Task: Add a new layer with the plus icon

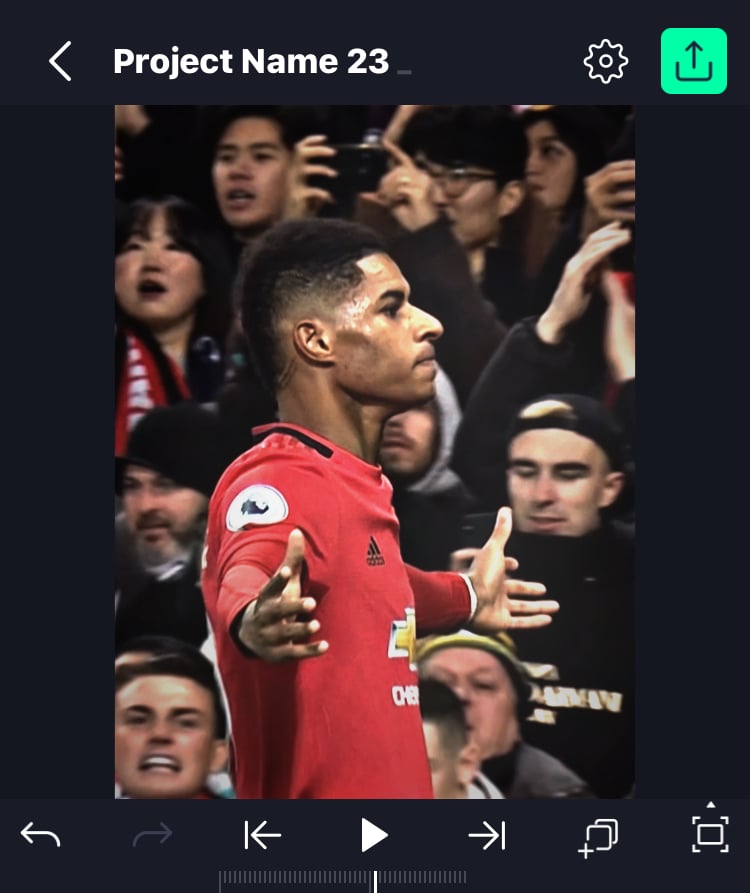Action: (x=599, y=837)
